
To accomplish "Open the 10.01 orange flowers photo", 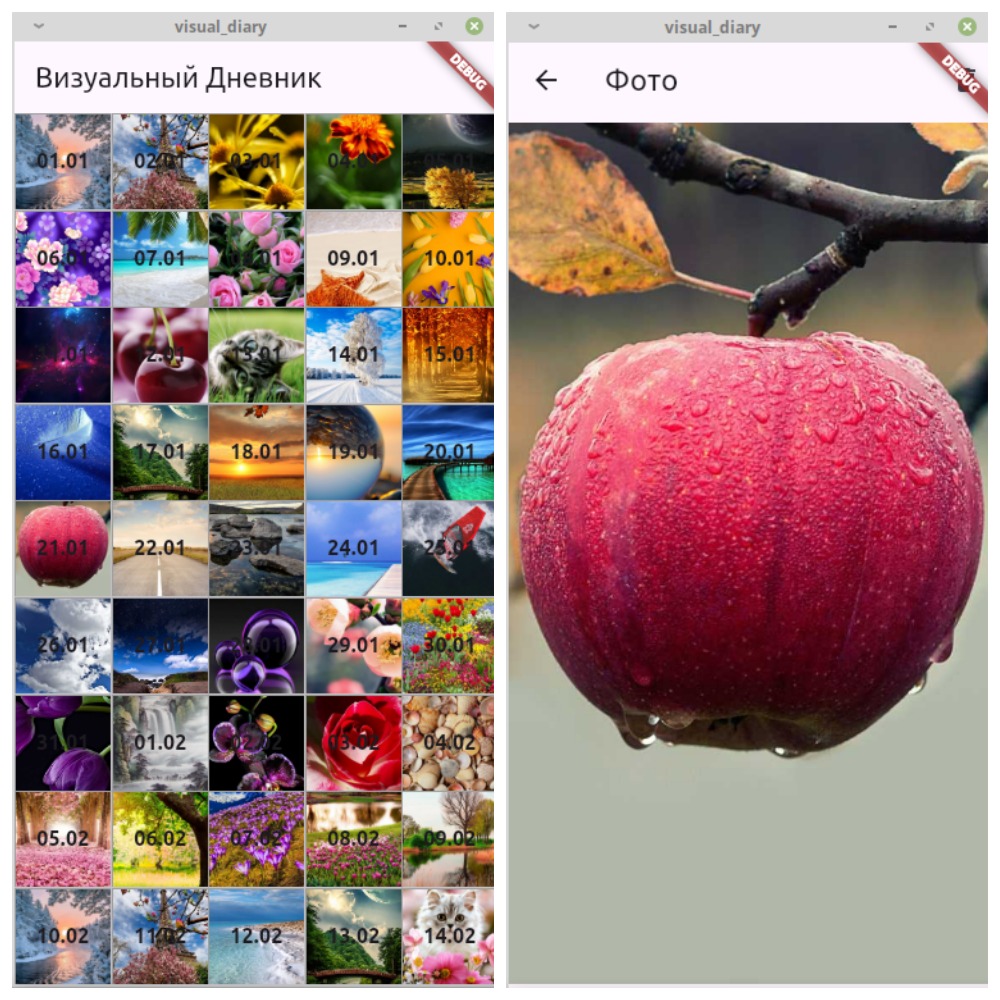I will [449, 258].
